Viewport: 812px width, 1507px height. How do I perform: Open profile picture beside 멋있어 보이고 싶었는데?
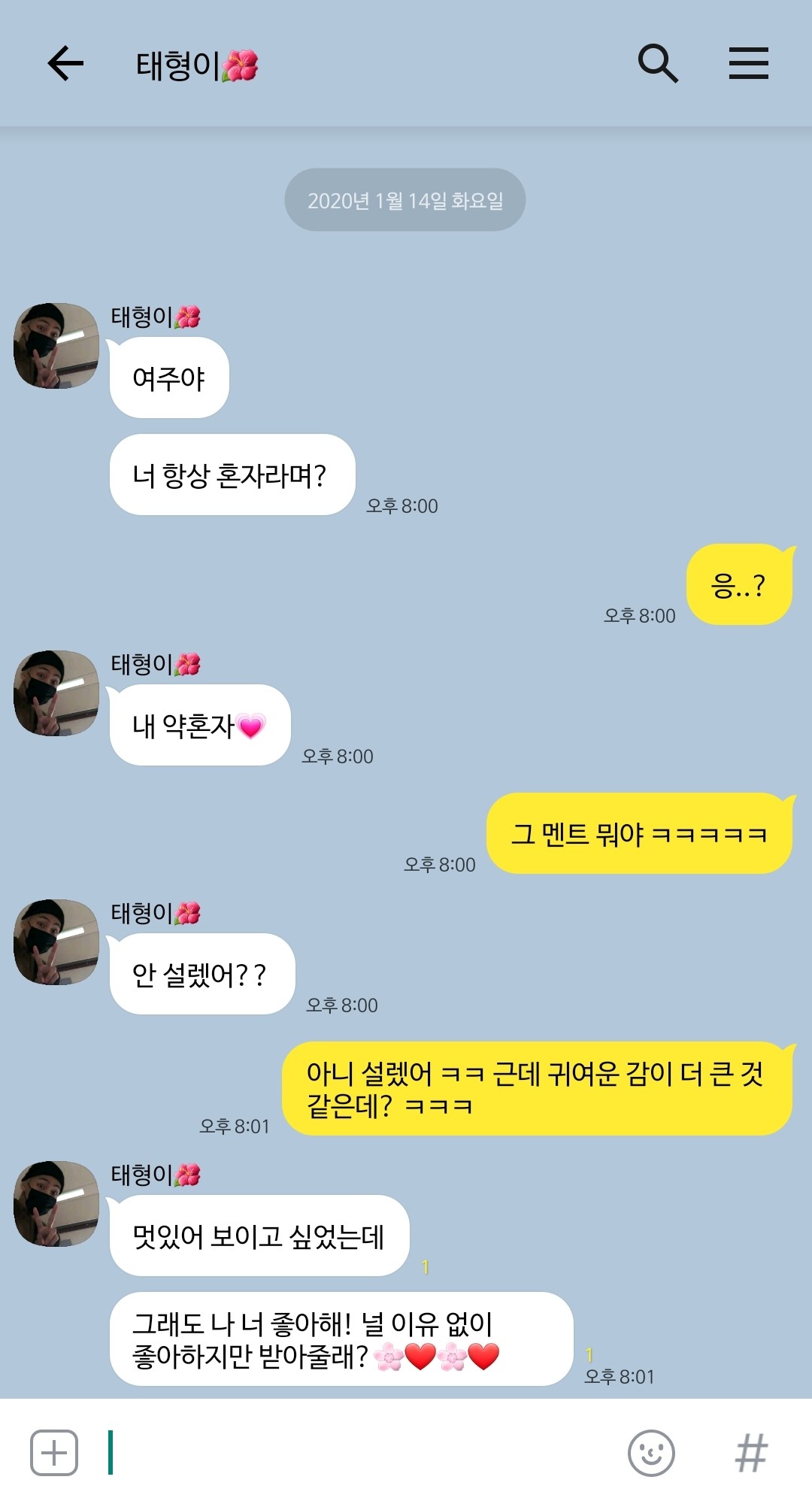coord(56,1204)
